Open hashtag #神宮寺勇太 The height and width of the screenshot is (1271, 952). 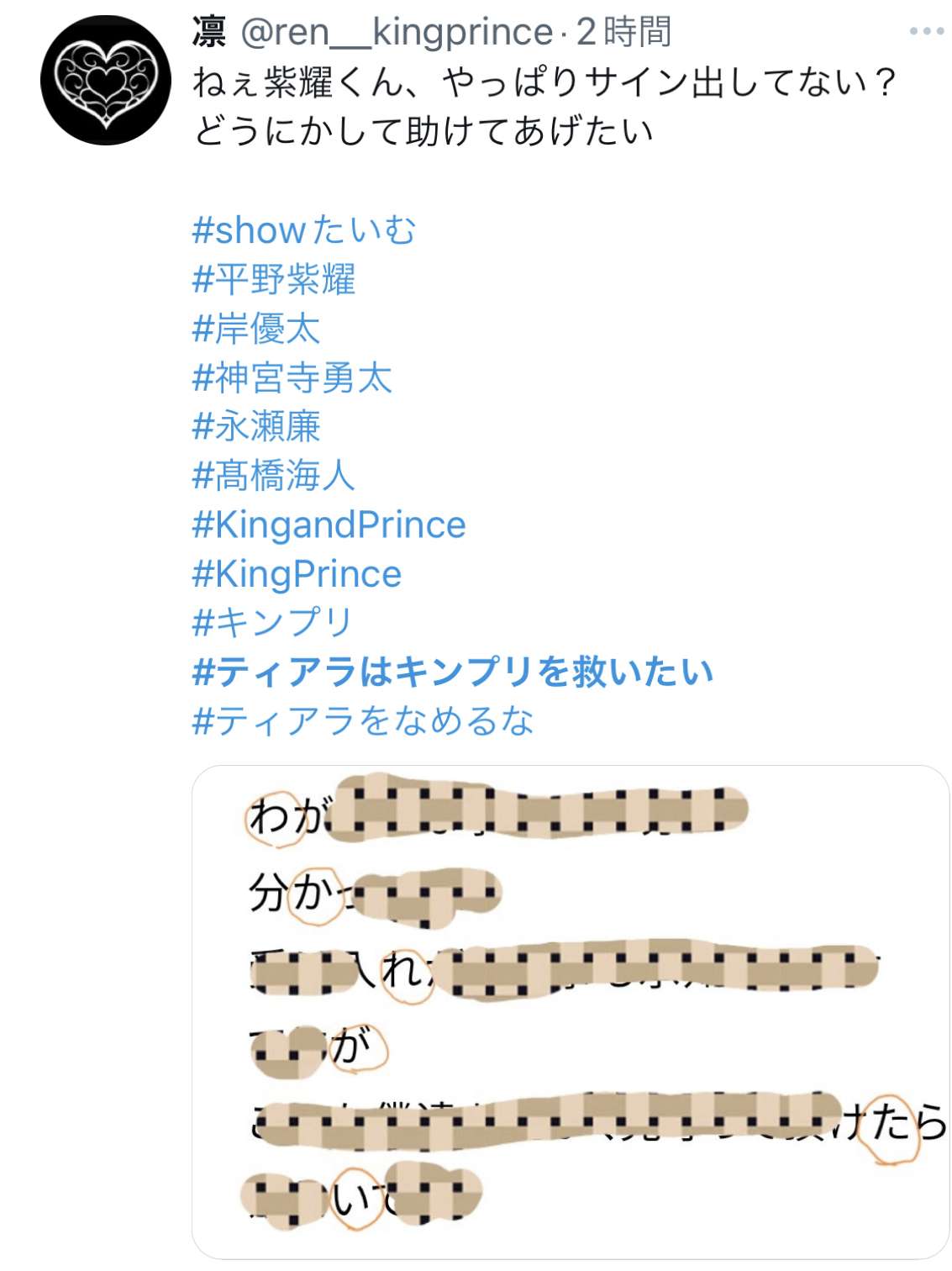tap(292, 377)
